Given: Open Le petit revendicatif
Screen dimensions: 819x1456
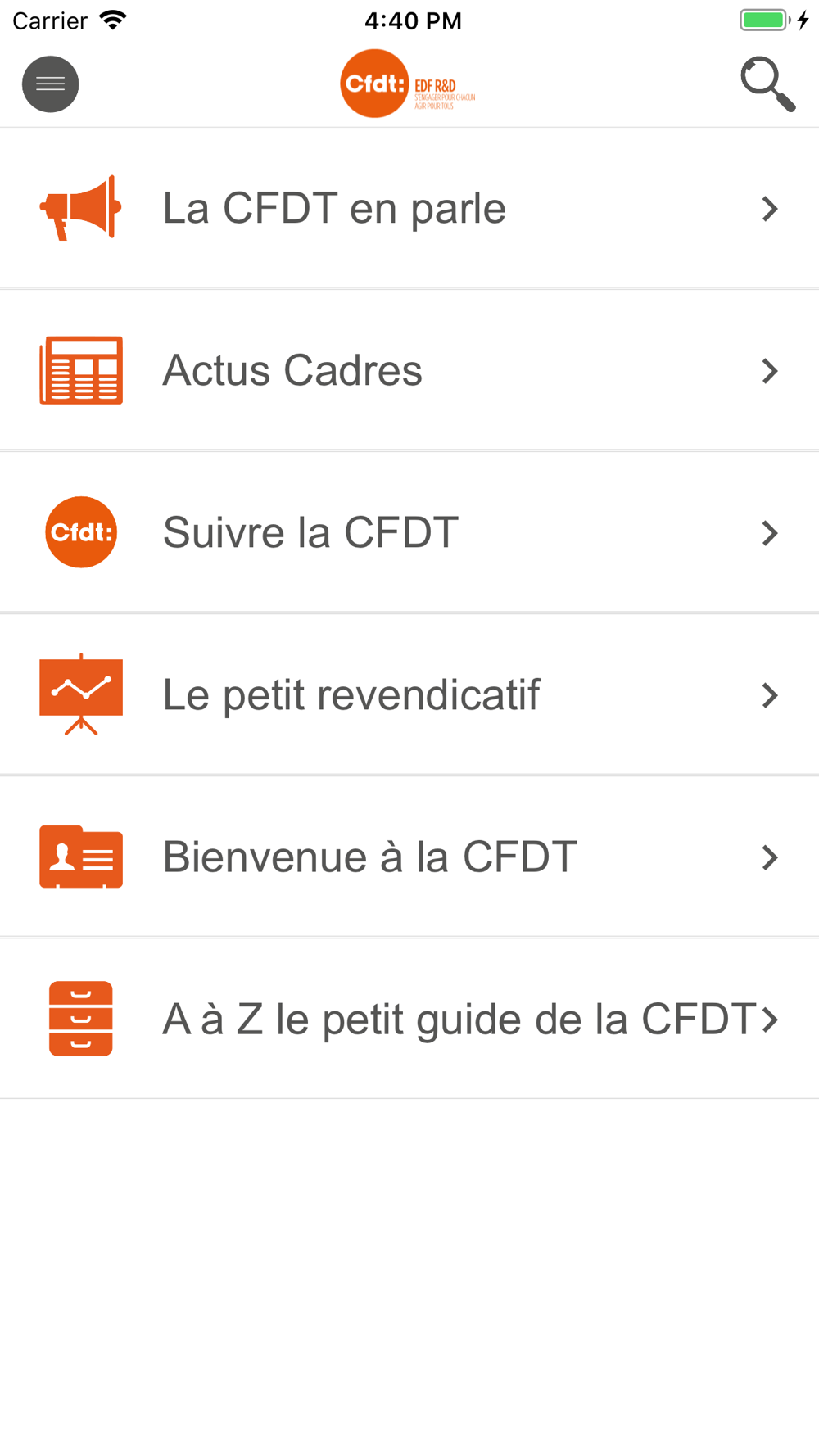Looking at the screenshot, I should 409,694.
